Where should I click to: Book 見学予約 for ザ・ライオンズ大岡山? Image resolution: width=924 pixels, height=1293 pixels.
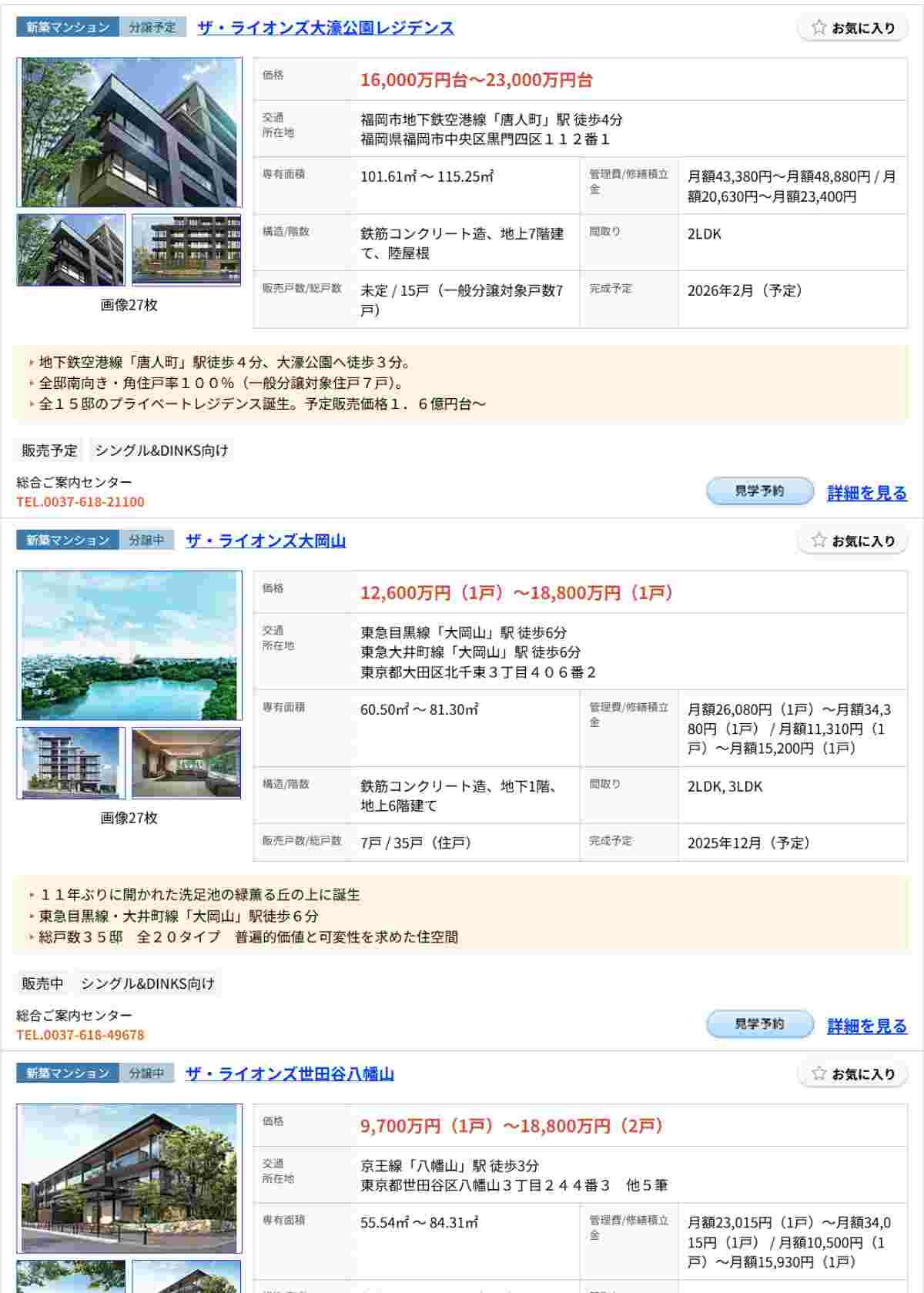pyautogui.click(x=759, y=1024)
